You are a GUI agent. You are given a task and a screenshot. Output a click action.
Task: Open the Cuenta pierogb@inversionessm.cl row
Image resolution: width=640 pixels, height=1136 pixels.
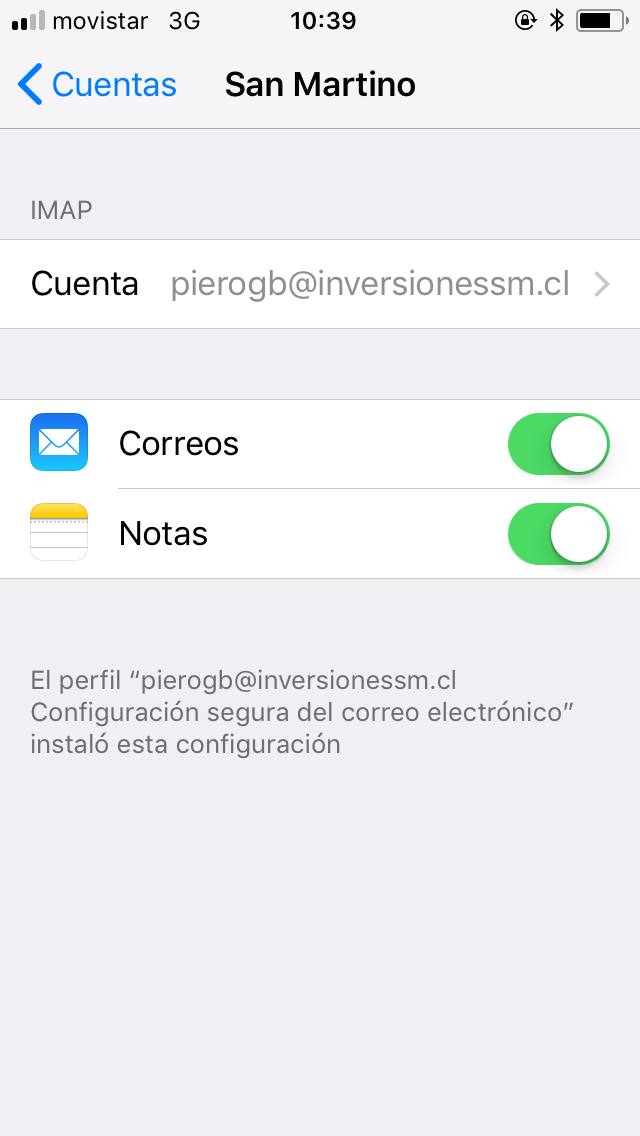[x=320, y=284]
